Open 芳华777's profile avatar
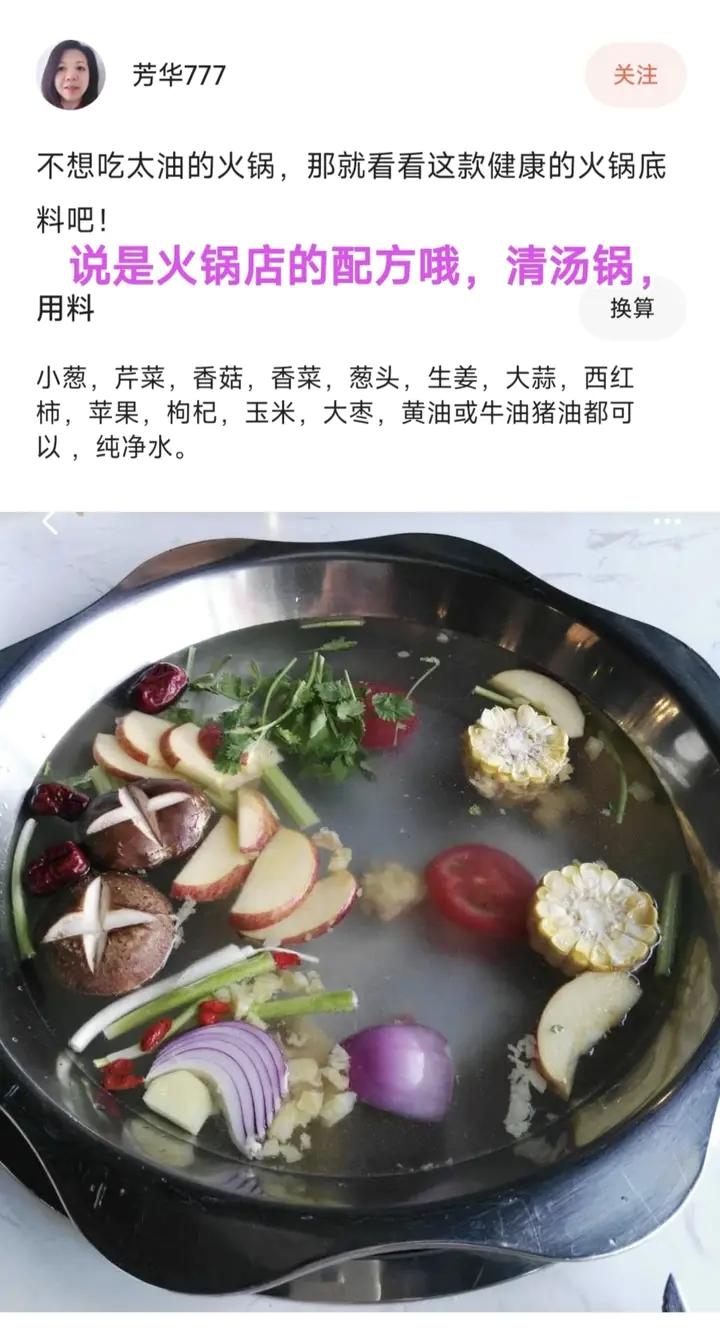Viewport: 720px width, 1339px height. coord(71,75)
